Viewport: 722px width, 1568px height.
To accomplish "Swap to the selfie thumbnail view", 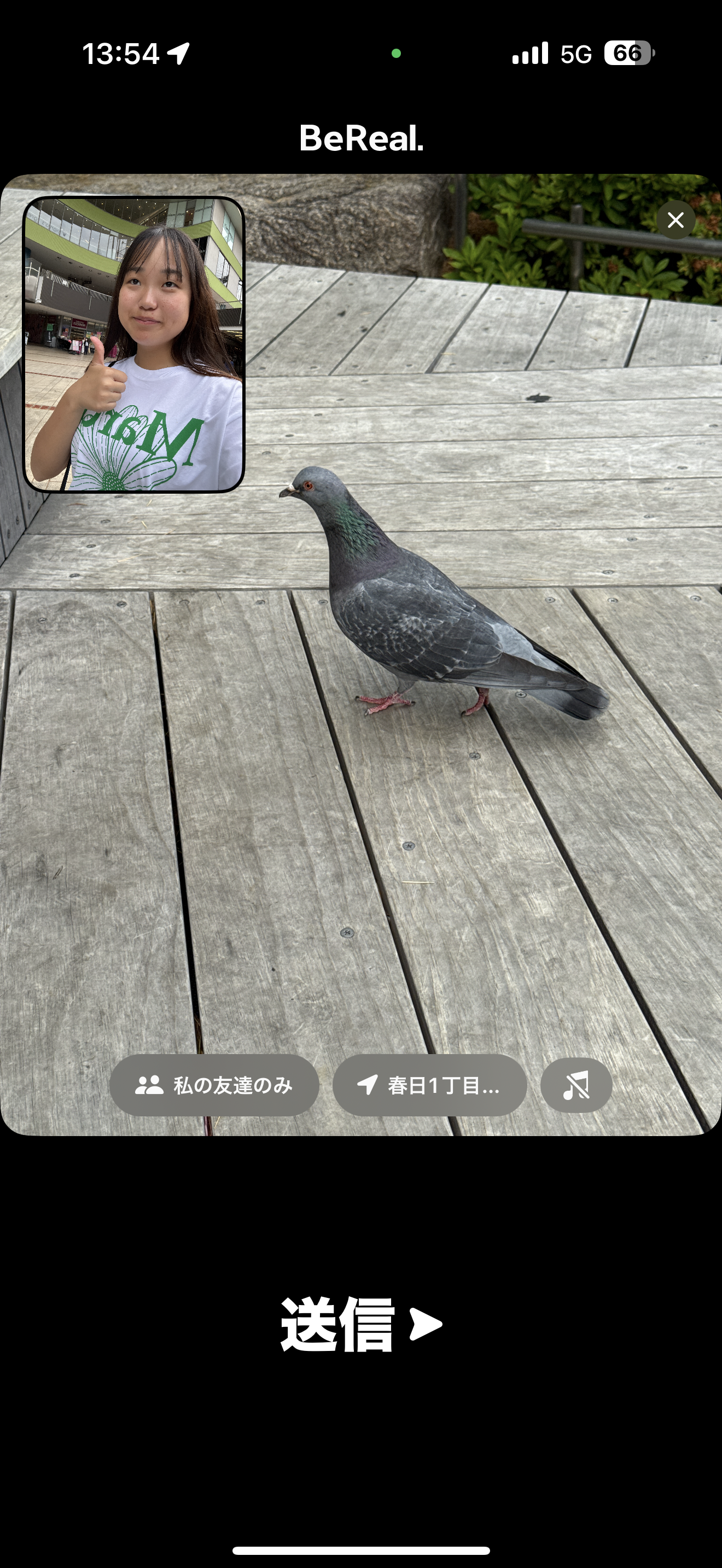I will [134, 344].
